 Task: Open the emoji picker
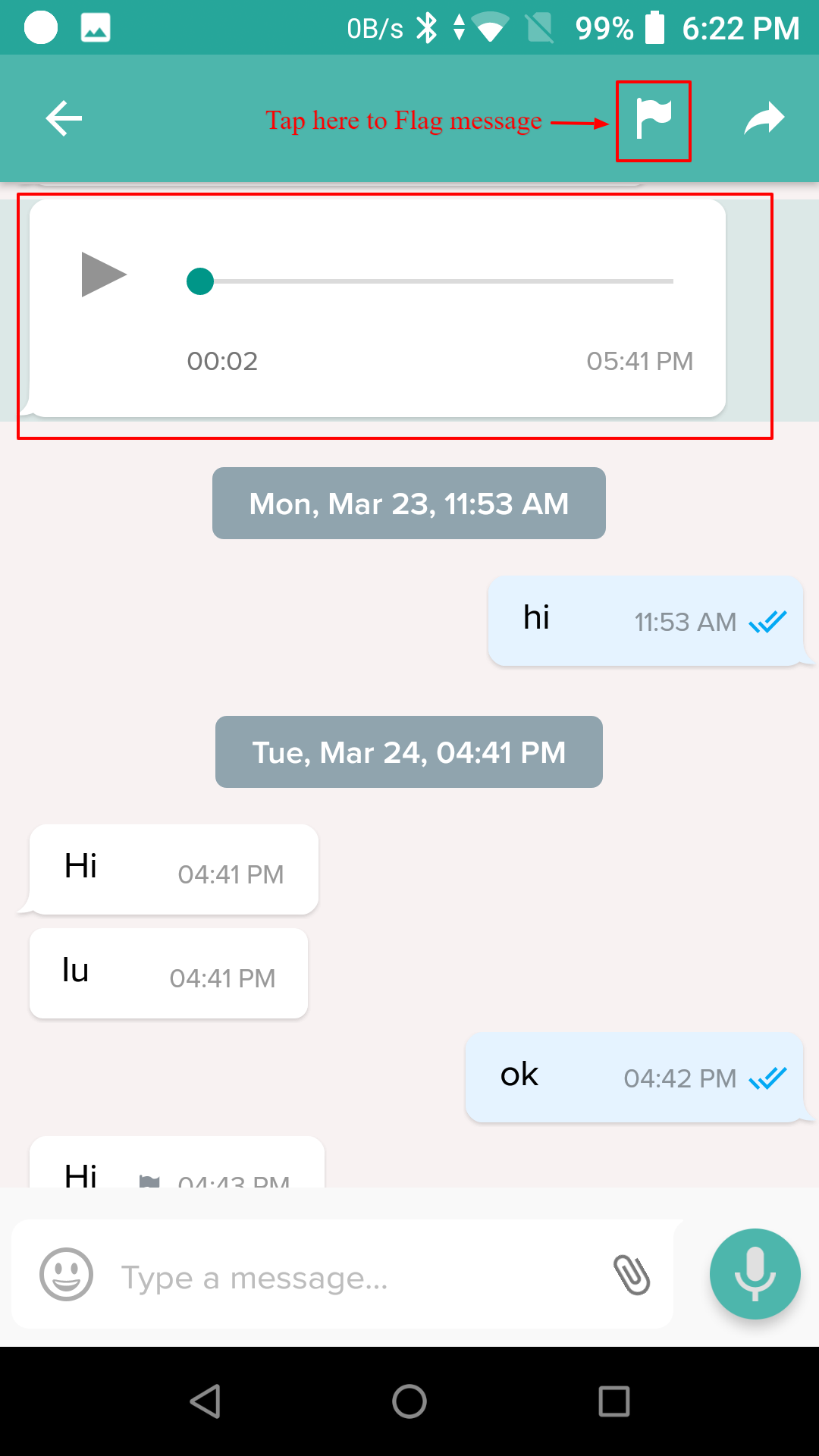66,1275
